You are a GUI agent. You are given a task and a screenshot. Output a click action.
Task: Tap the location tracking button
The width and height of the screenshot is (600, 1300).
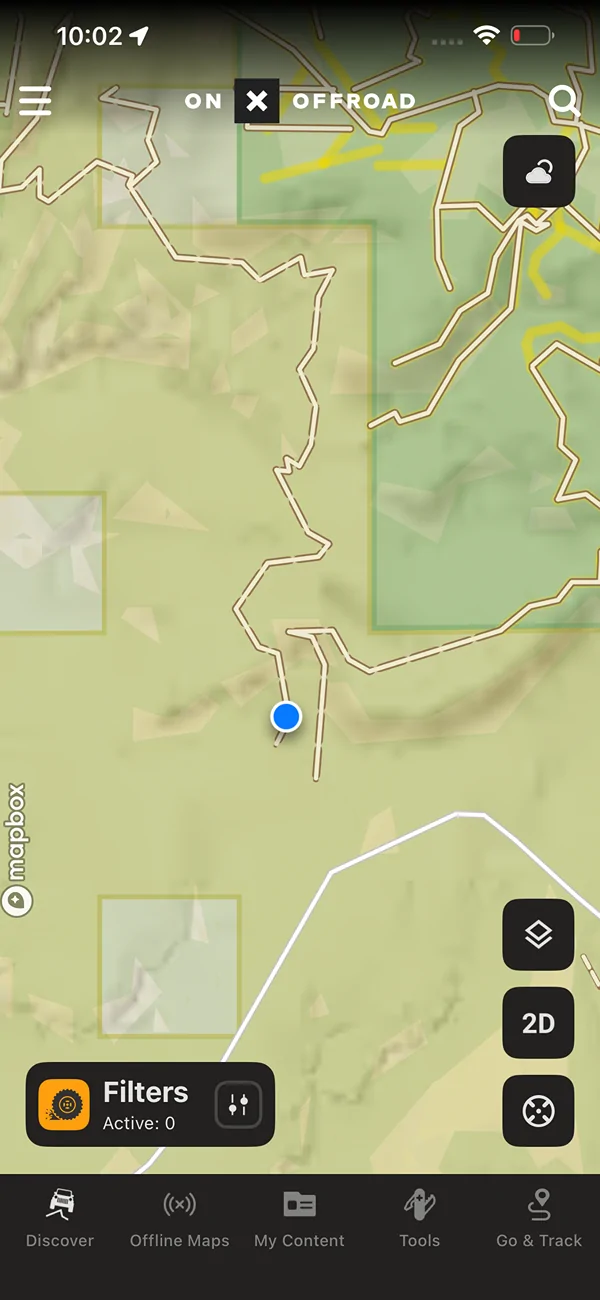(x=538, y=1111)
